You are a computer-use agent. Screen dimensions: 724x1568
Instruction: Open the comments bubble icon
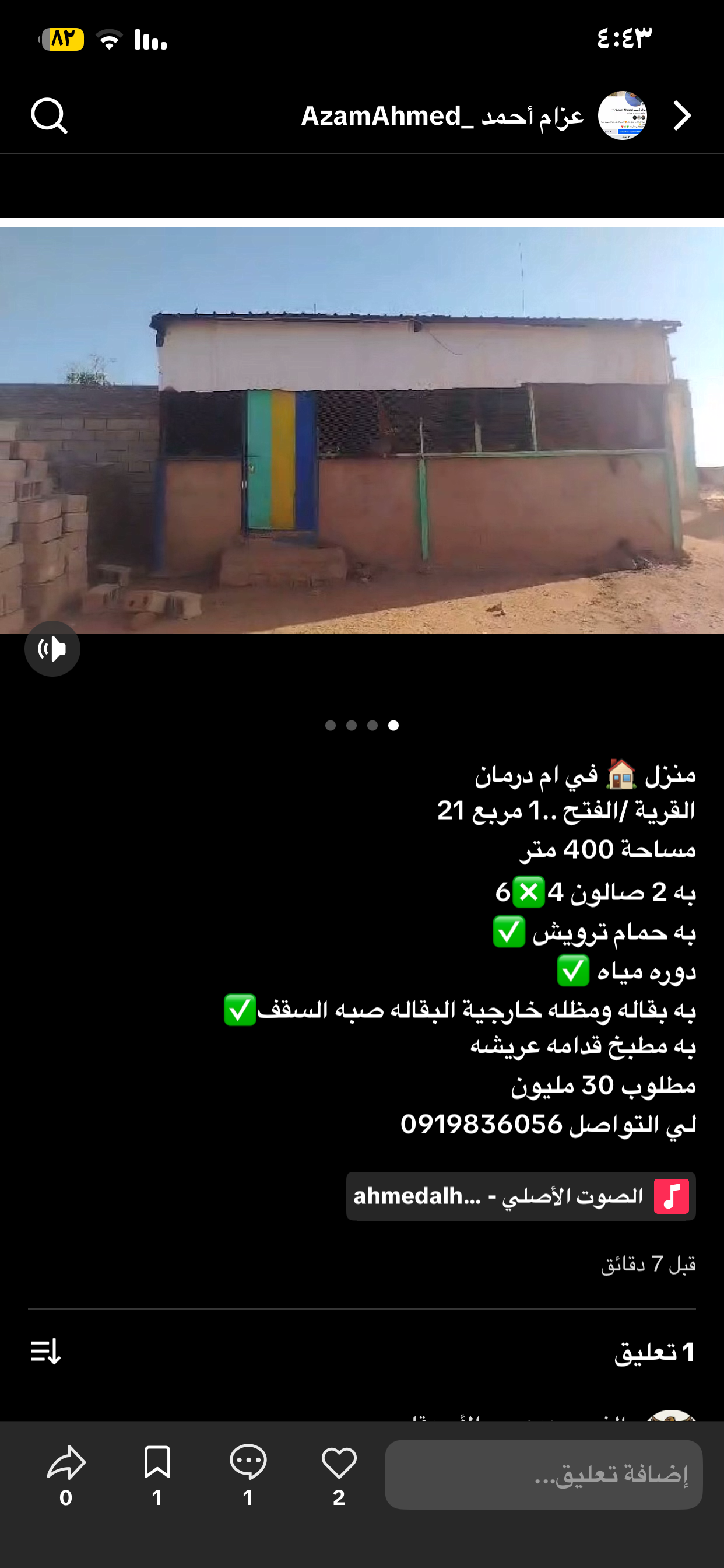click(248, 1464)
